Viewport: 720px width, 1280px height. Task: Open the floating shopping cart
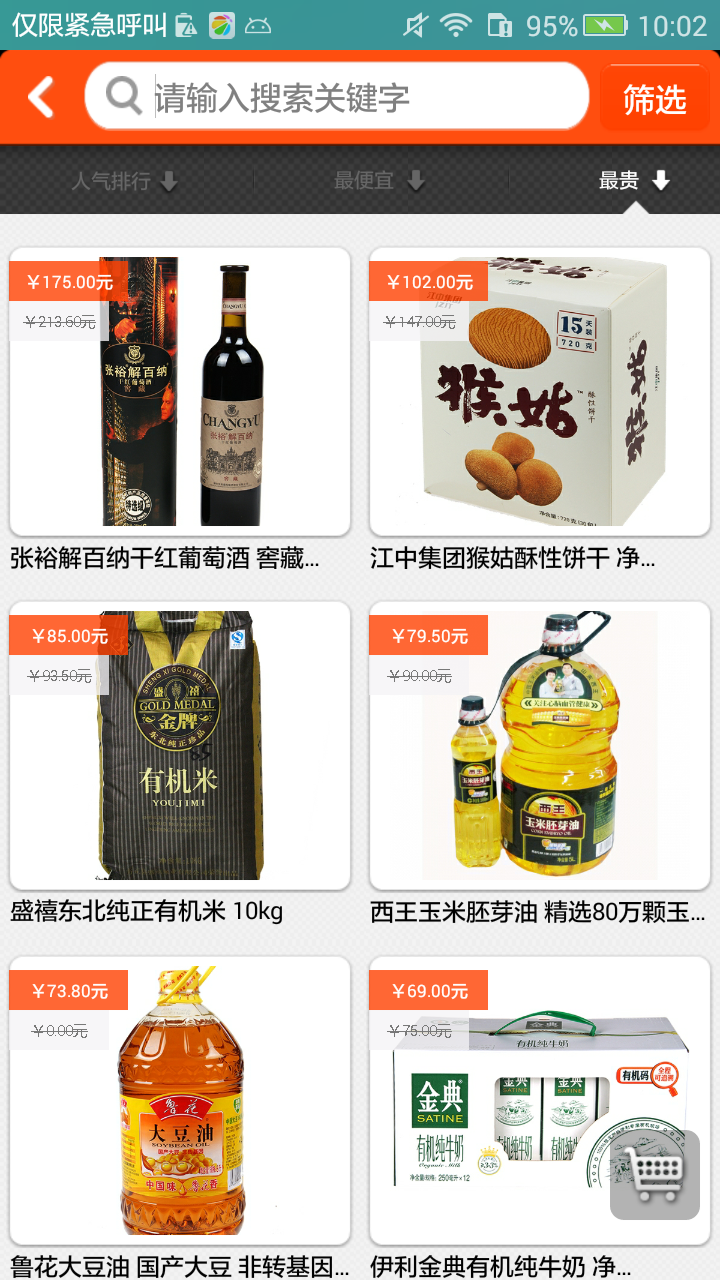(x=655, y=1174)
